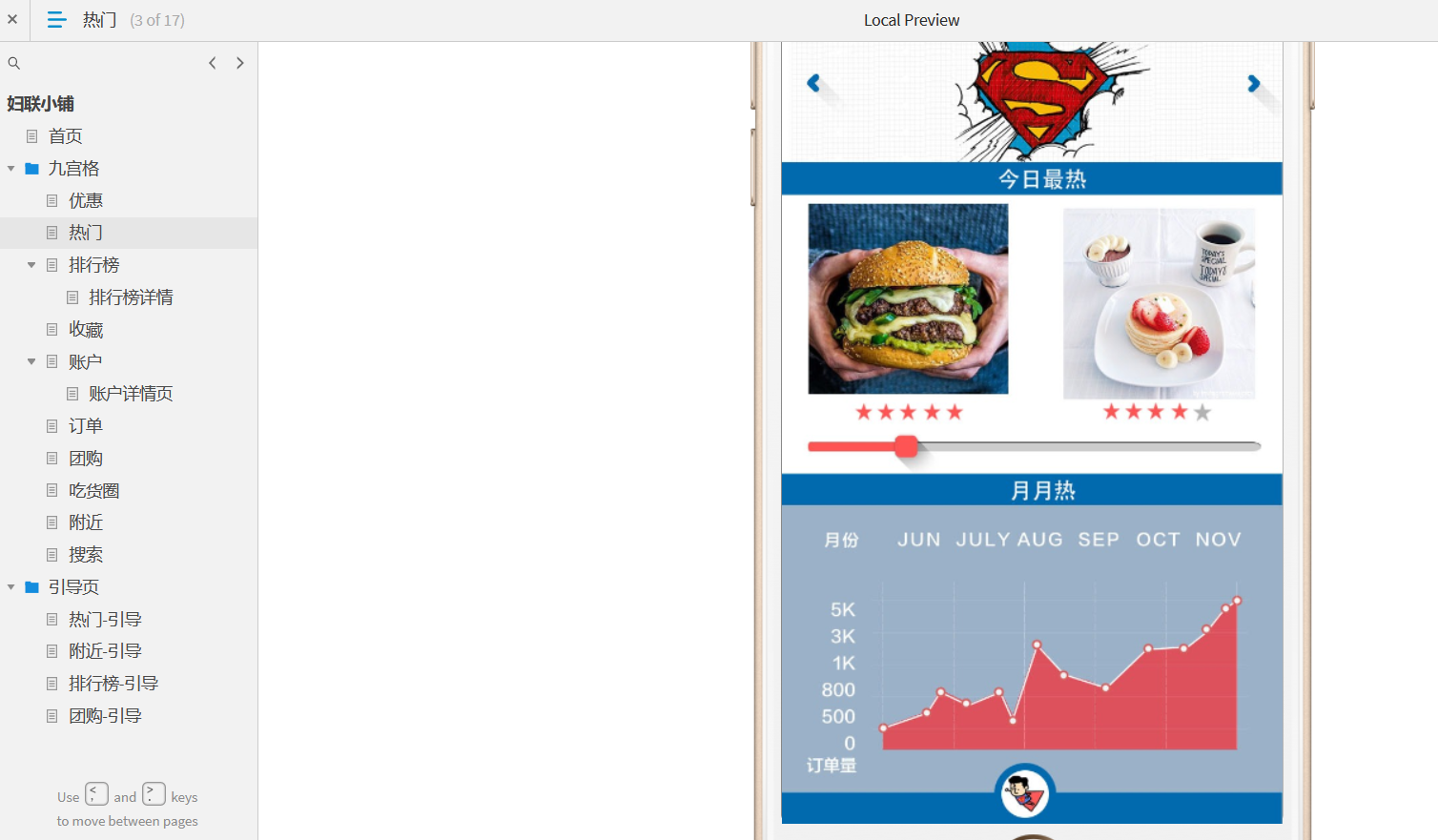Show next banner with right arrow

point(1253,84)
